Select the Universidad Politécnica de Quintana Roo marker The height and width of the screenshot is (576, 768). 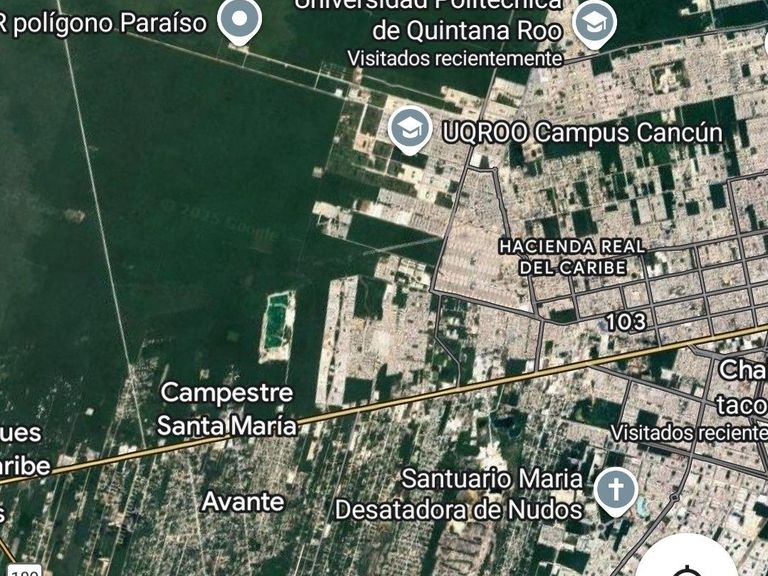click(596, 22)
